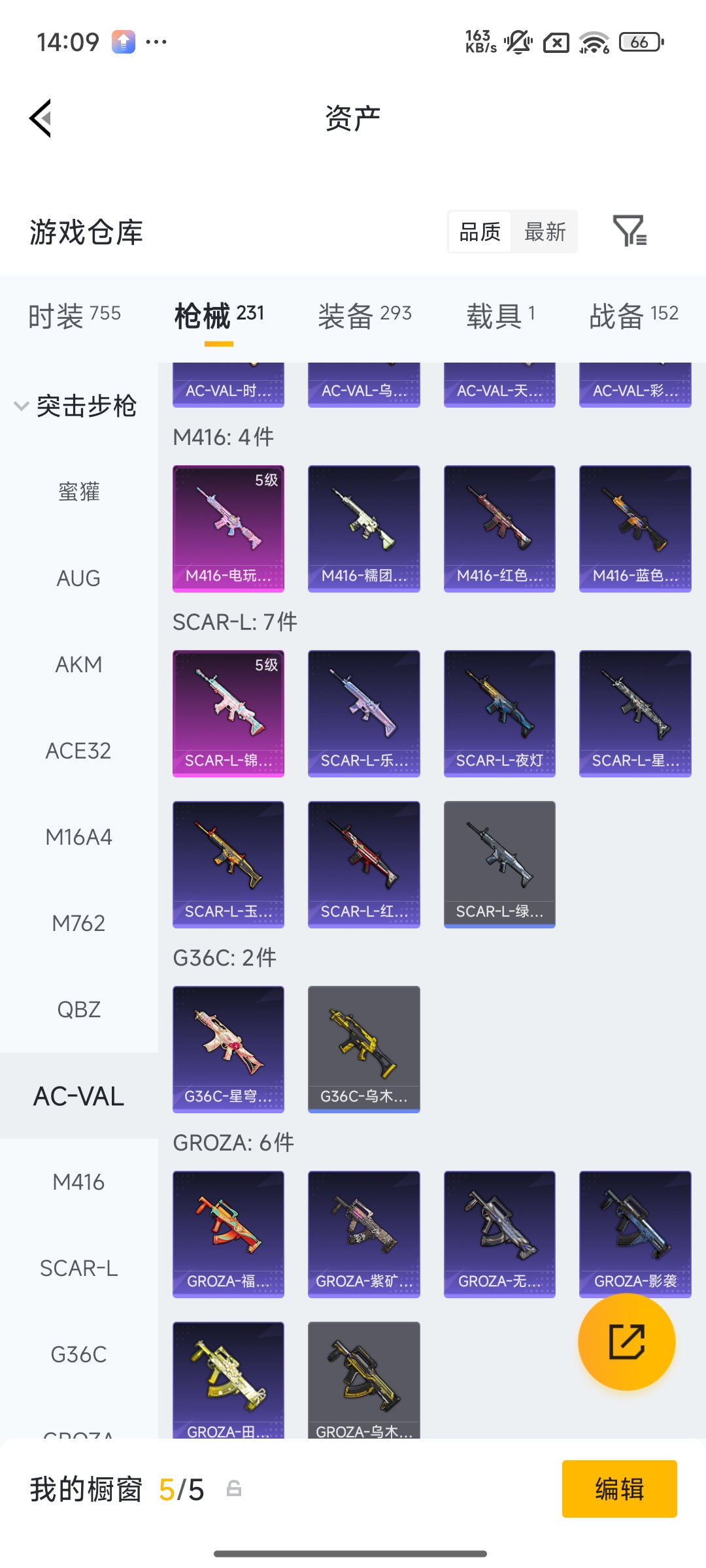Tap the 编辑 button for 我的橱窗
The width and height of the screenshot is (706, 1568).
[x=619, y=1489]
